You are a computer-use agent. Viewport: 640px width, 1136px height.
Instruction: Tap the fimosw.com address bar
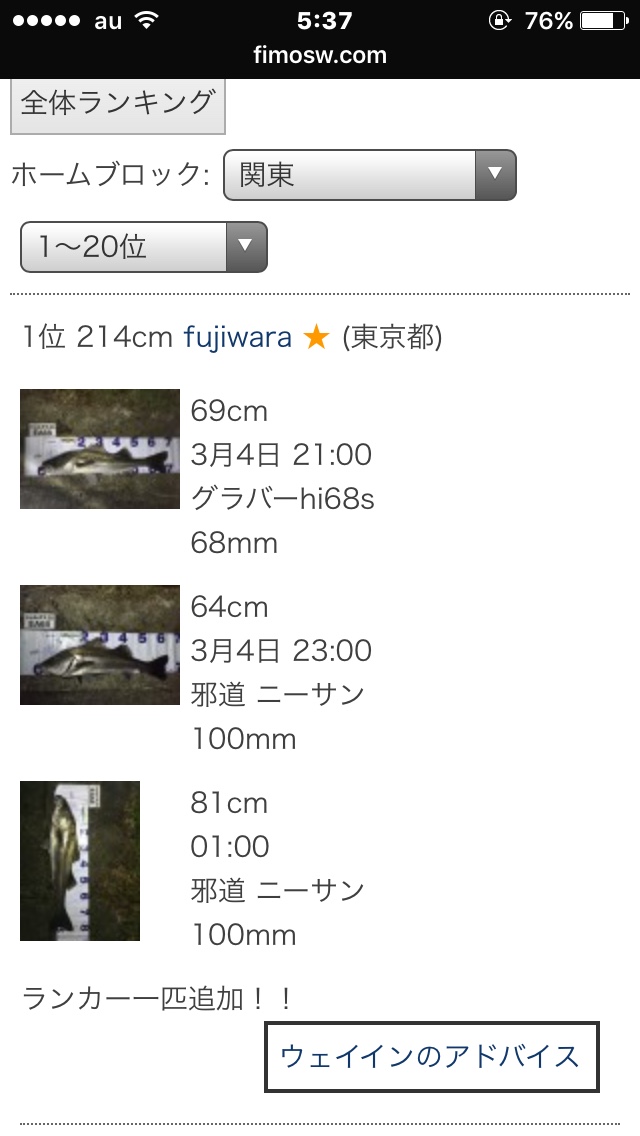tap(320, 55)
